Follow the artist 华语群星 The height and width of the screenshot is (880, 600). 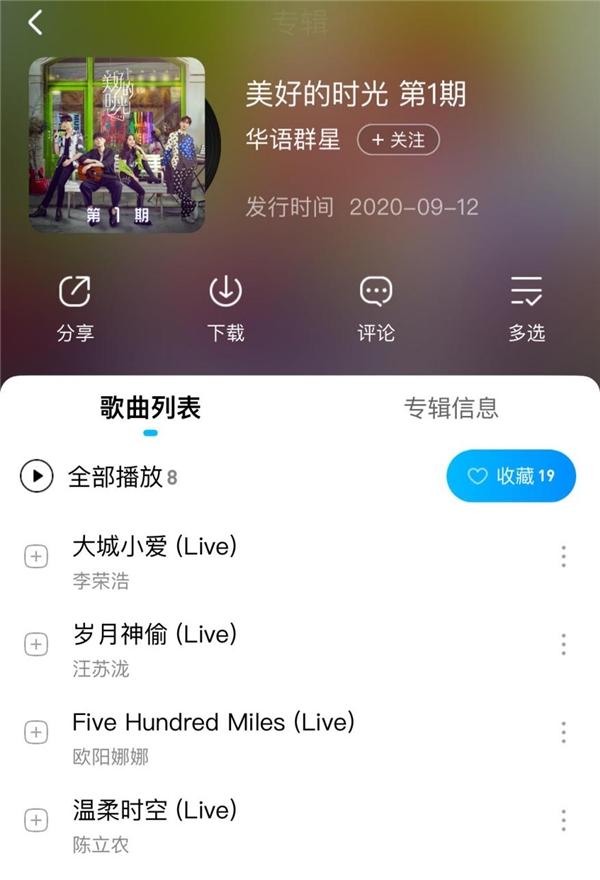(398, 141)
